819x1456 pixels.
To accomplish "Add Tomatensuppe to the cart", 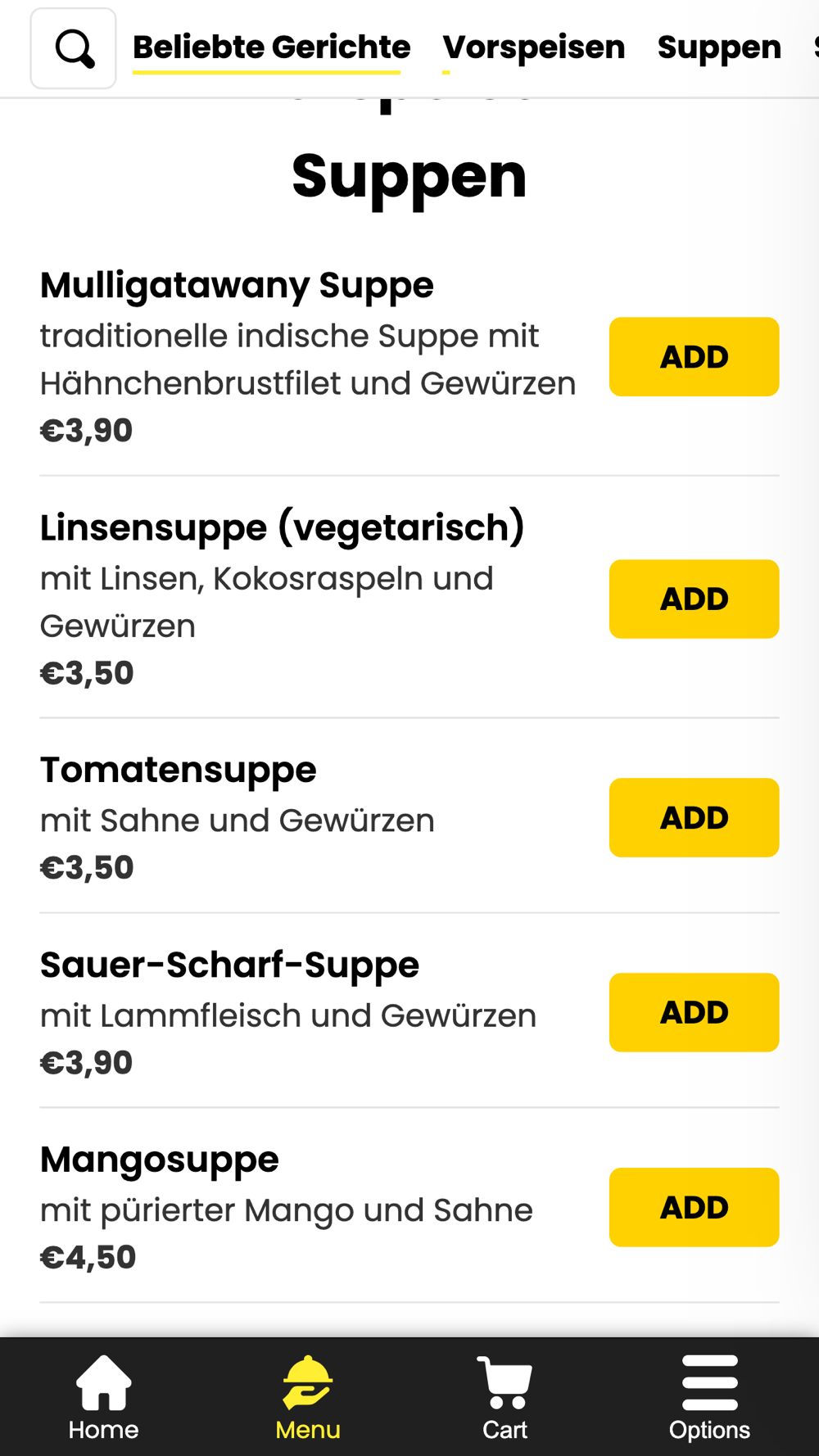I will (x=694, y=818).
